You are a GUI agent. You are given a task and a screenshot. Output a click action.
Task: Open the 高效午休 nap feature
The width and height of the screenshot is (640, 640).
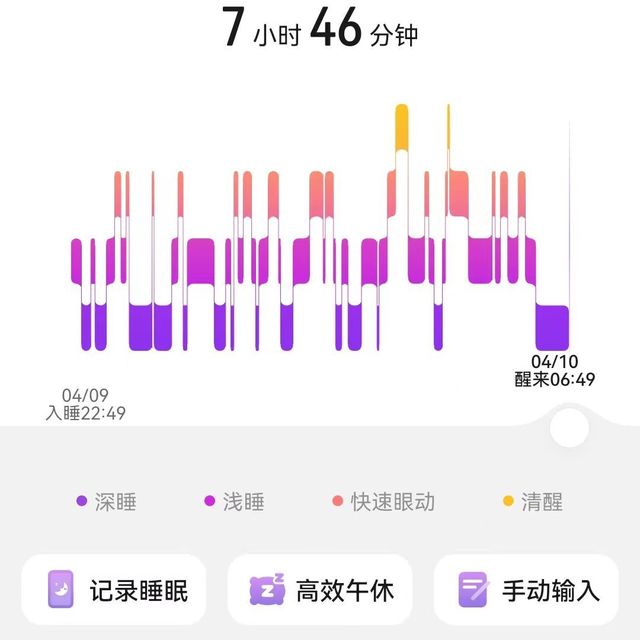tap(319, 590)
